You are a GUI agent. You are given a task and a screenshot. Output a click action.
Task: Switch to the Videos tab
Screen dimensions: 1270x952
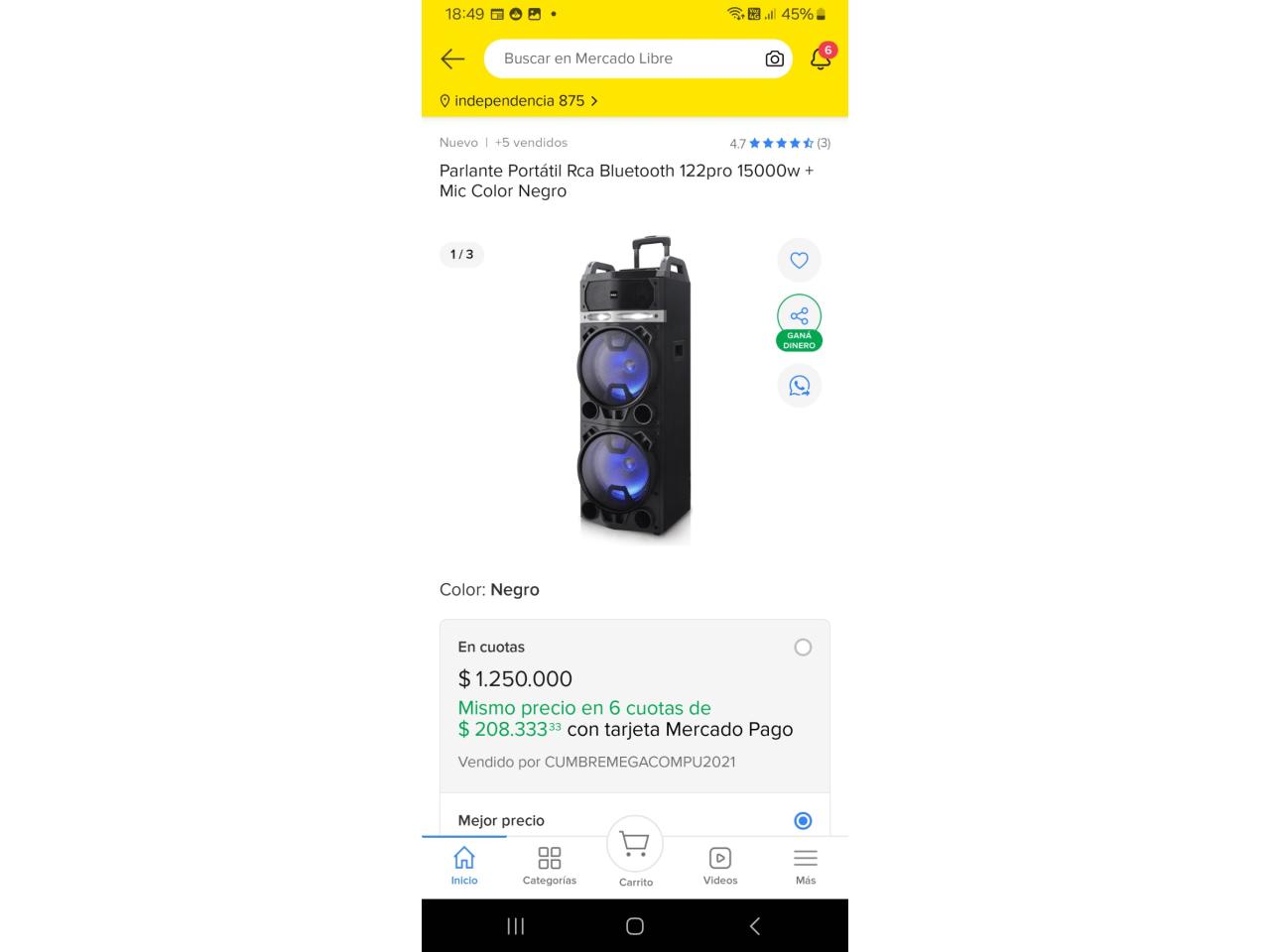click(x=720, y=866)
